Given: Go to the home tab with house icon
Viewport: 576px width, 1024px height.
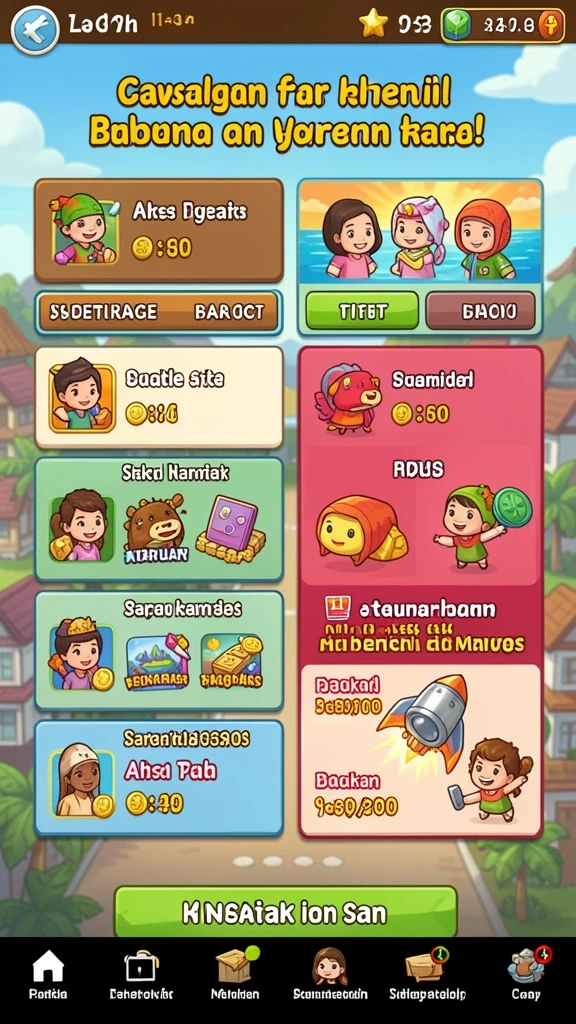Looking at the screenshot, I should [48, 974].
